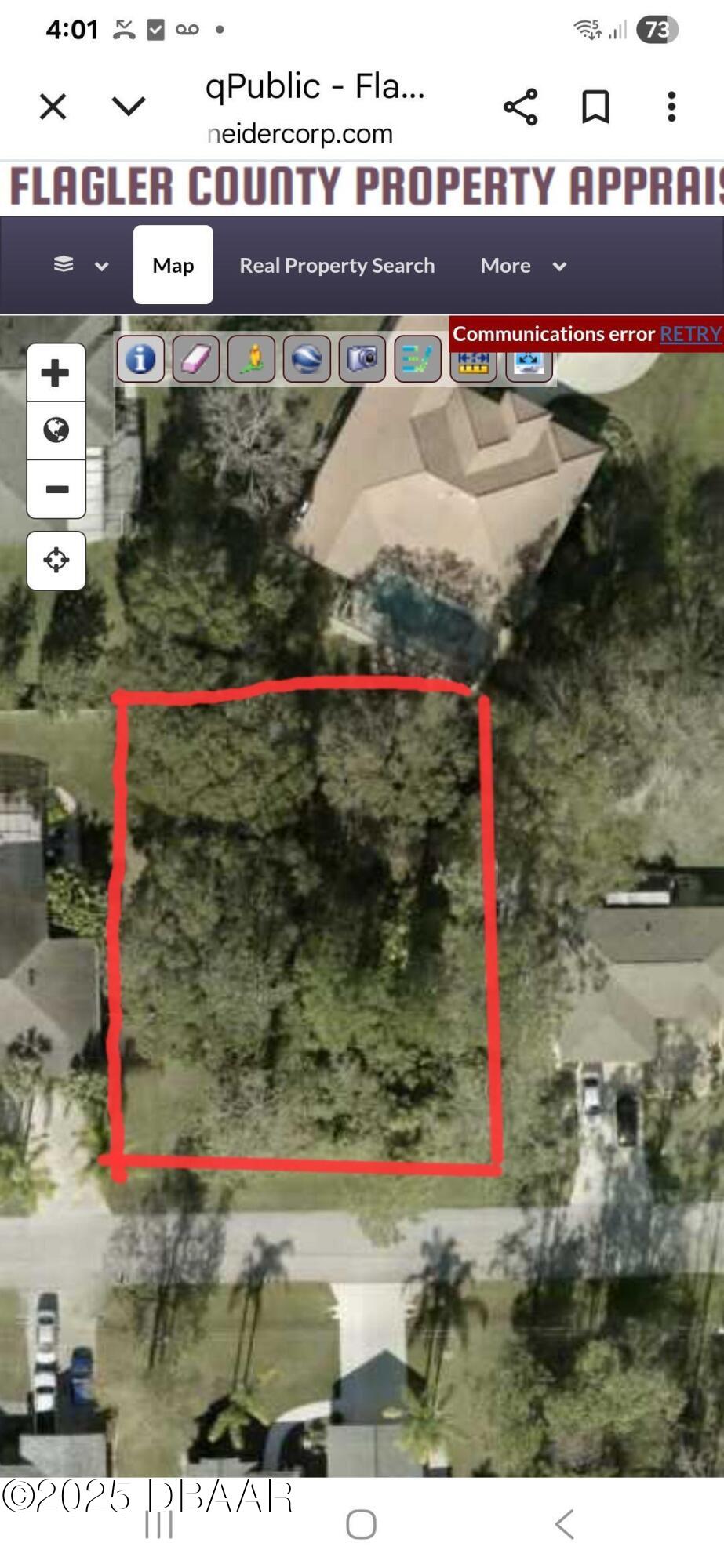Toggle the globe base map view

[56, 429]
